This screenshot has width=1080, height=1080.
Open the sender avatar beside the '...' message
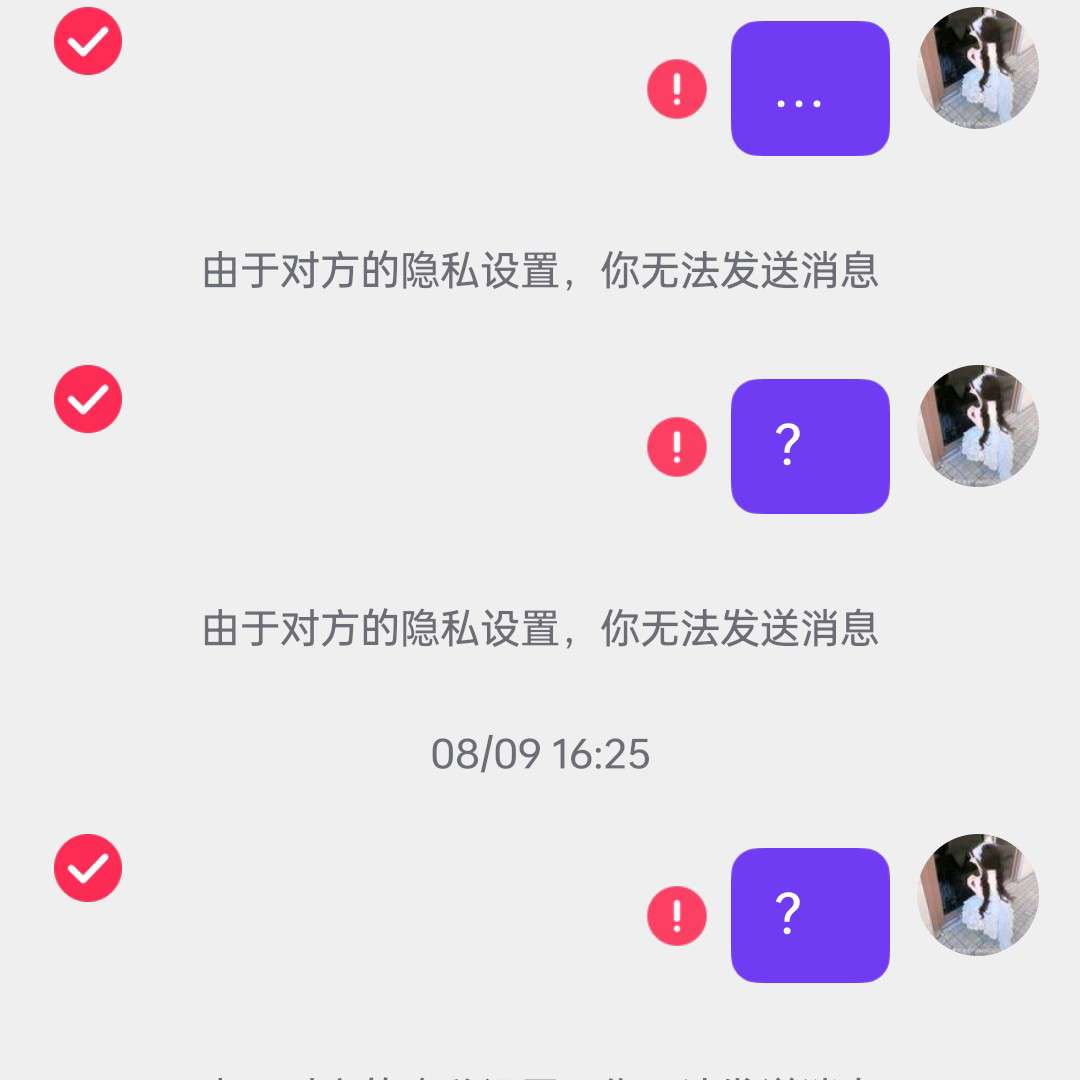pyautogui.click(x=977, y=68)
